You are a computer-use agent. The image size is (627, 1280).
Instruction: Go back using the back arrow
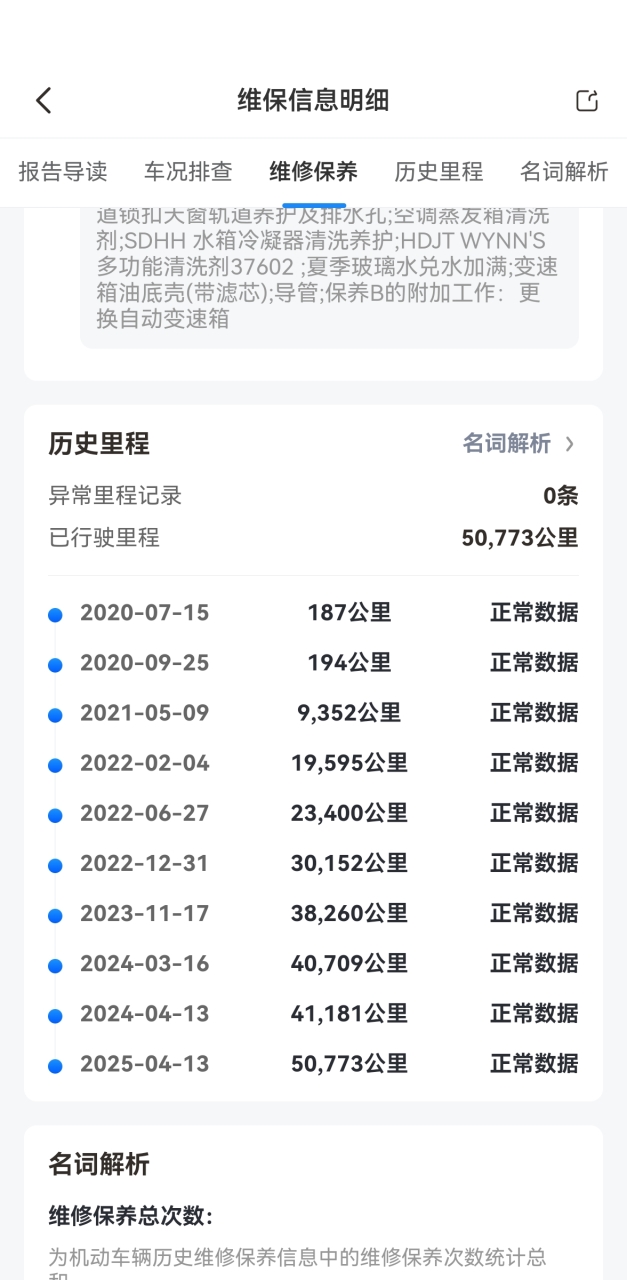tap(43, 100)
